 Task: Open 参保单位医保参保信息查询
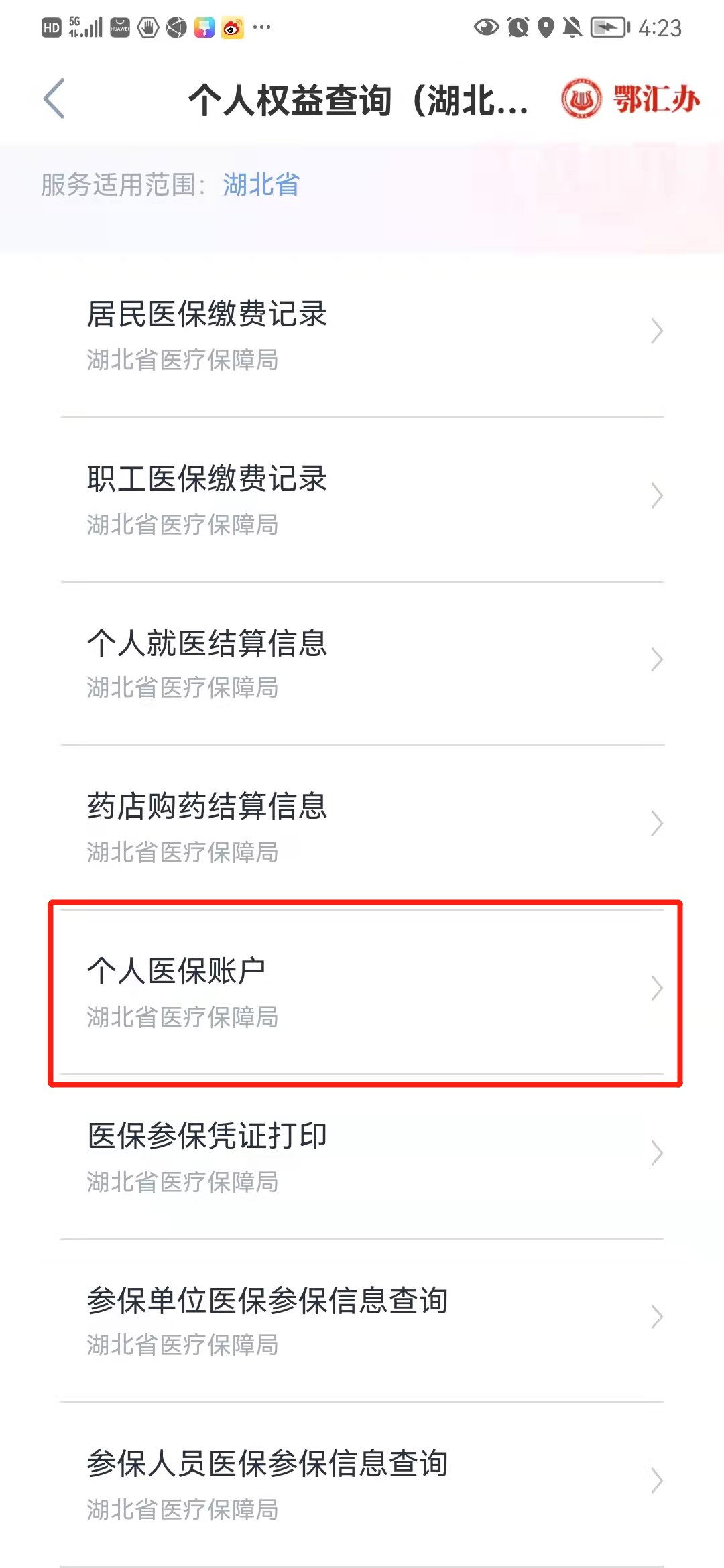click(x=362, y=1321)
